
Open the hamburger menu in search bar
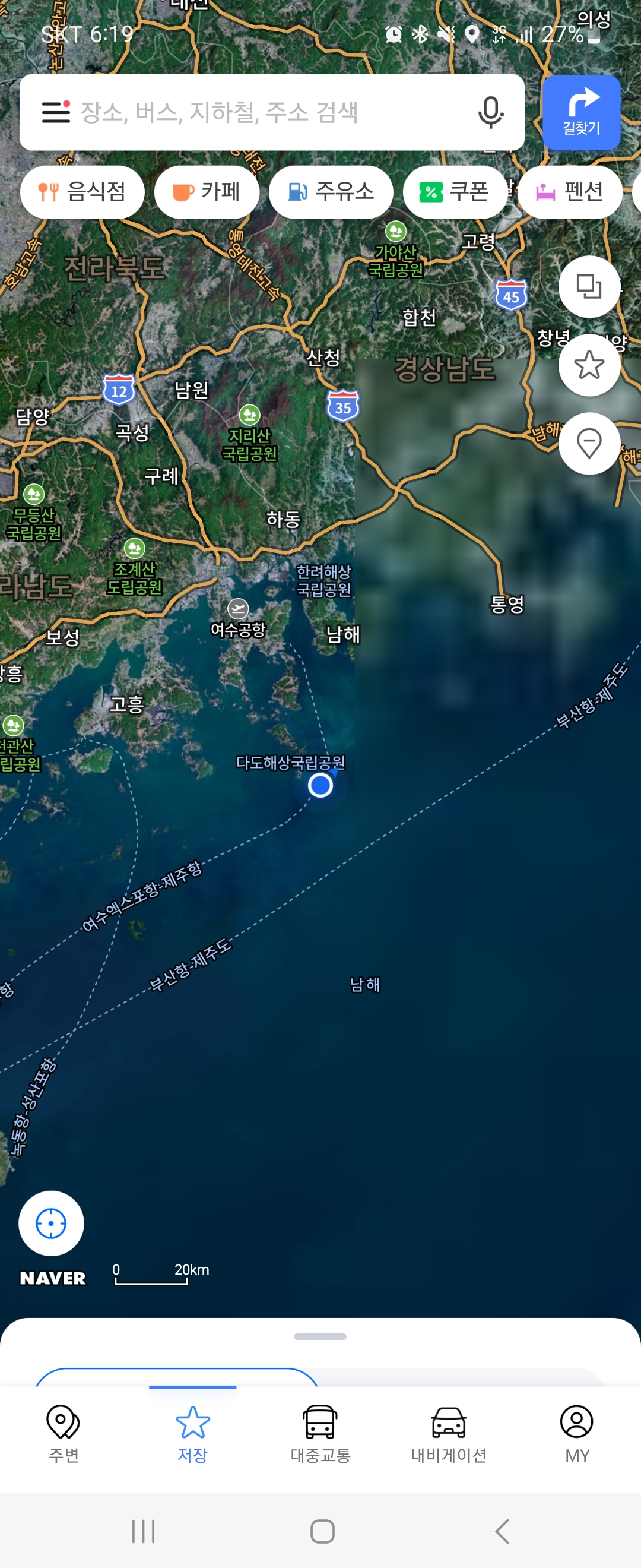pyautogui.click(x=55, y=112)
